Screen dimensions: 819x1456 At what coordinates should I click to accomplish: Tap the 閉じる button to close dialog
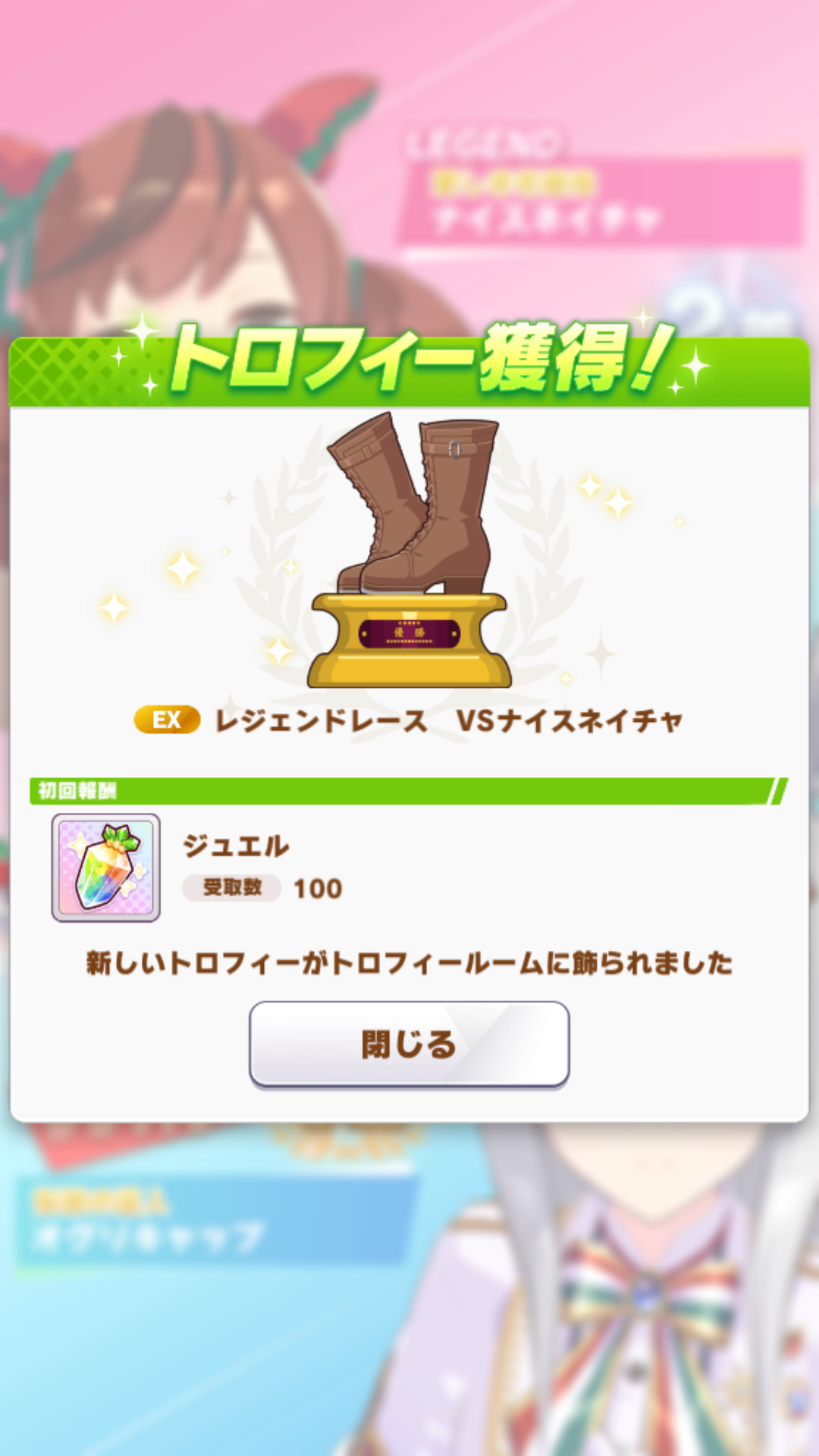(x=409, y=1044)
